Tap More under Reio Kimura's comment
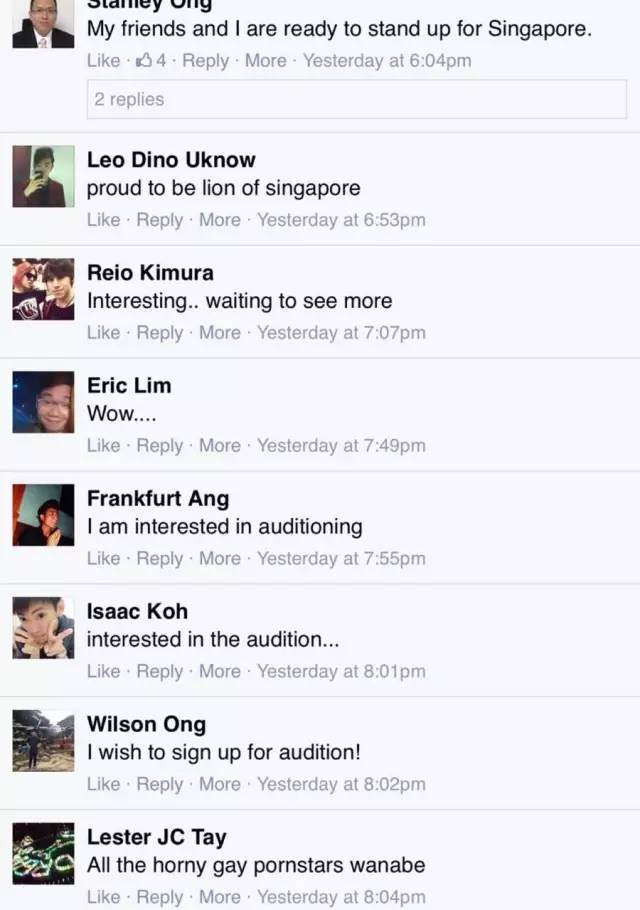Image resolution: width=640 pixels, height=910 pixels. click(219, 332)
